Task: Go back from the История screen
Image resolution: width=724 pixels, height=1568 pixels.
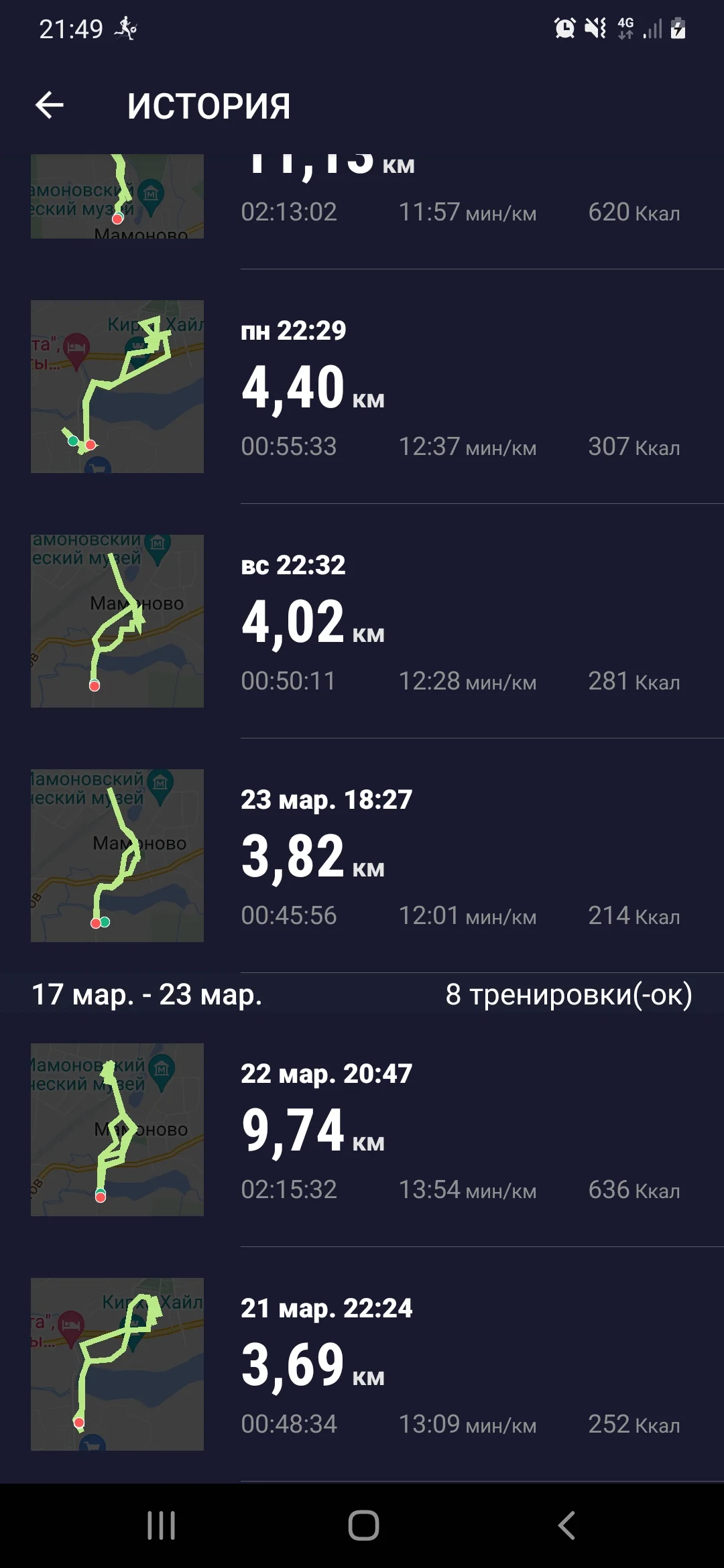Action: coord(50,105)
